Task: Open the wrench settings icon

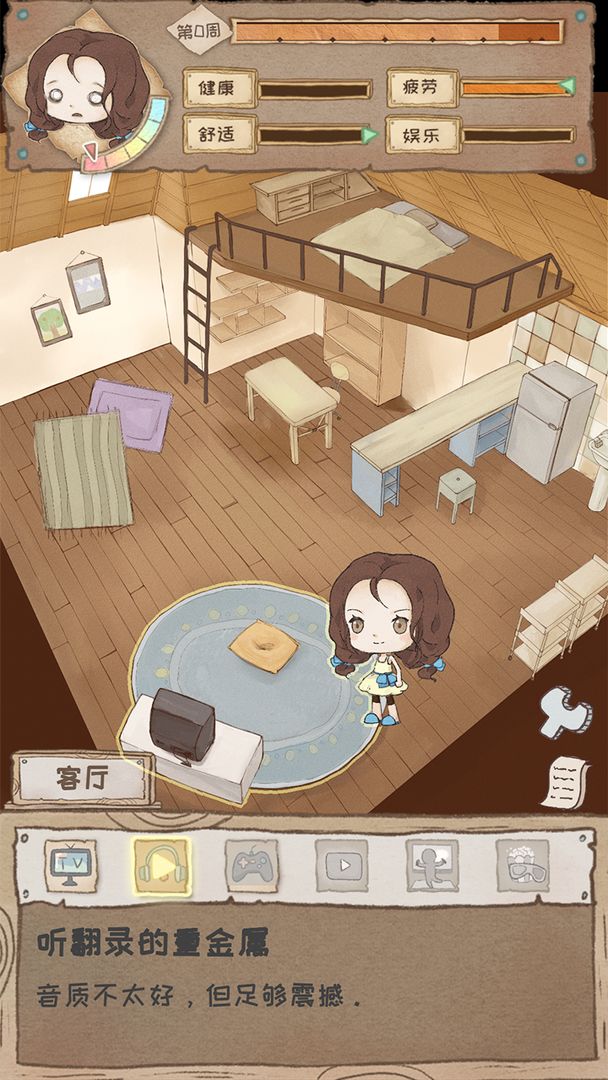Action: pyautogui.click(x=565, y=710)
